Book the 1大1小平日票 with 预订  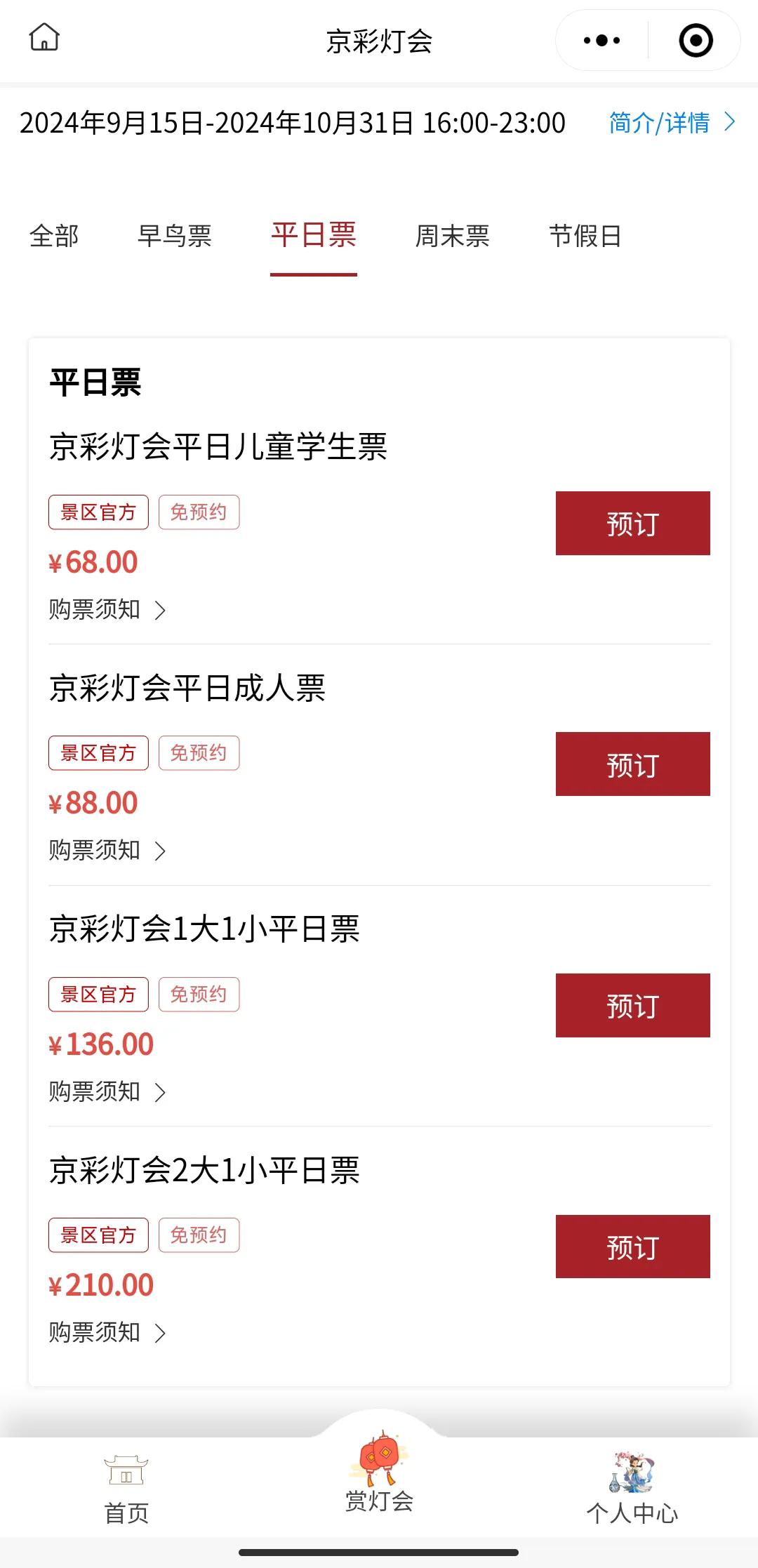(x=632, y=1005)
